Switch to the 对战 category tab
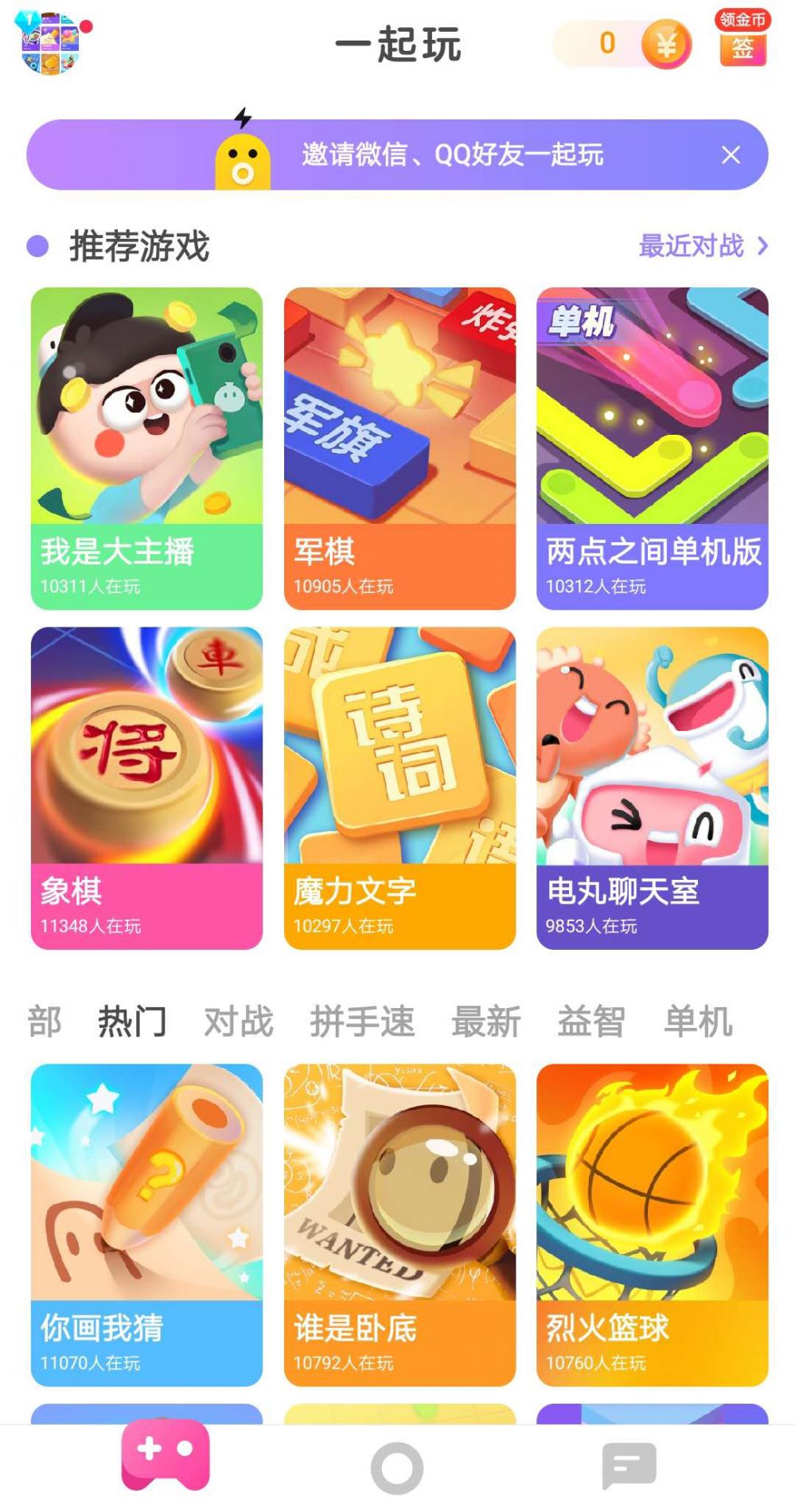 pyautogui.click(x=239, y=1021)
